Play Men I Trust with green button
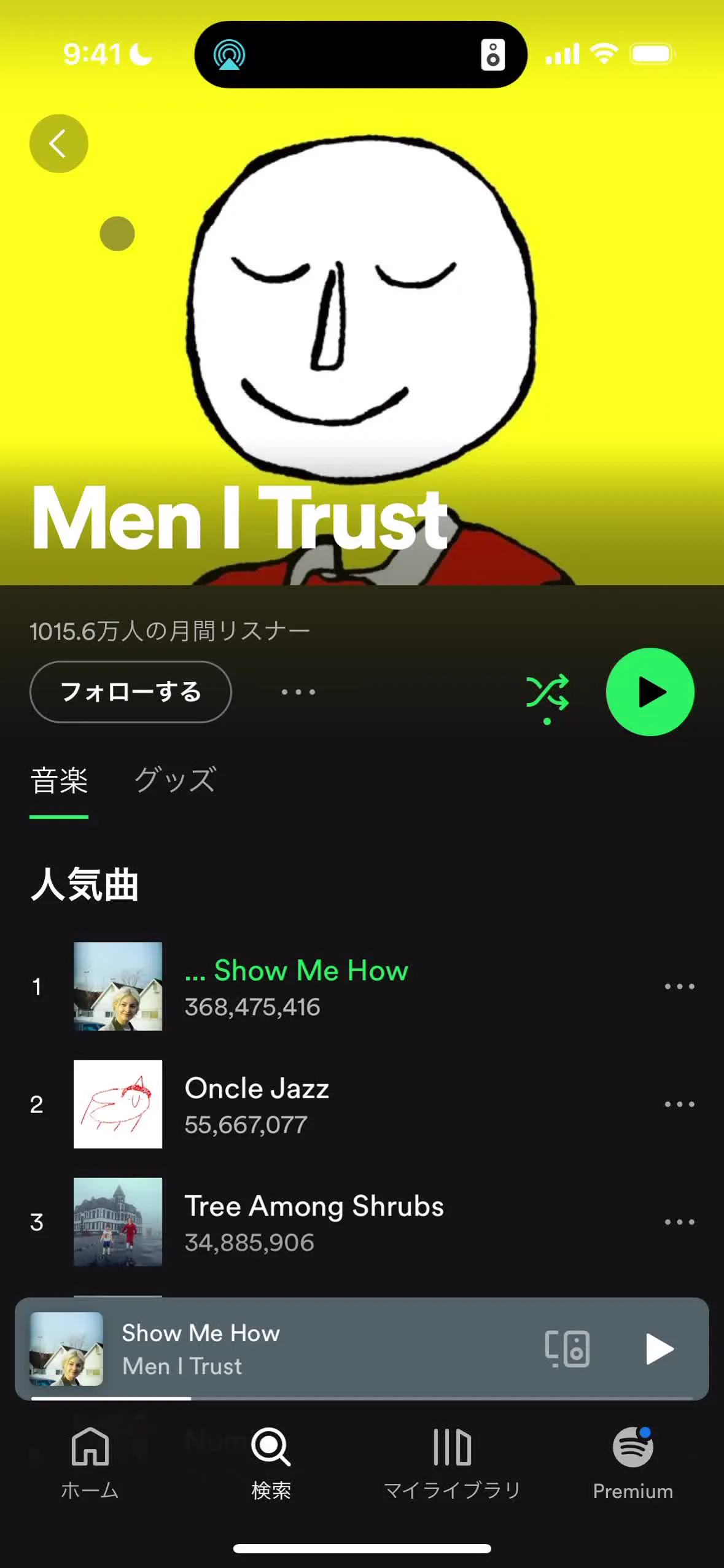Screen dimensions: 724x1568 [x=650, y=692]
